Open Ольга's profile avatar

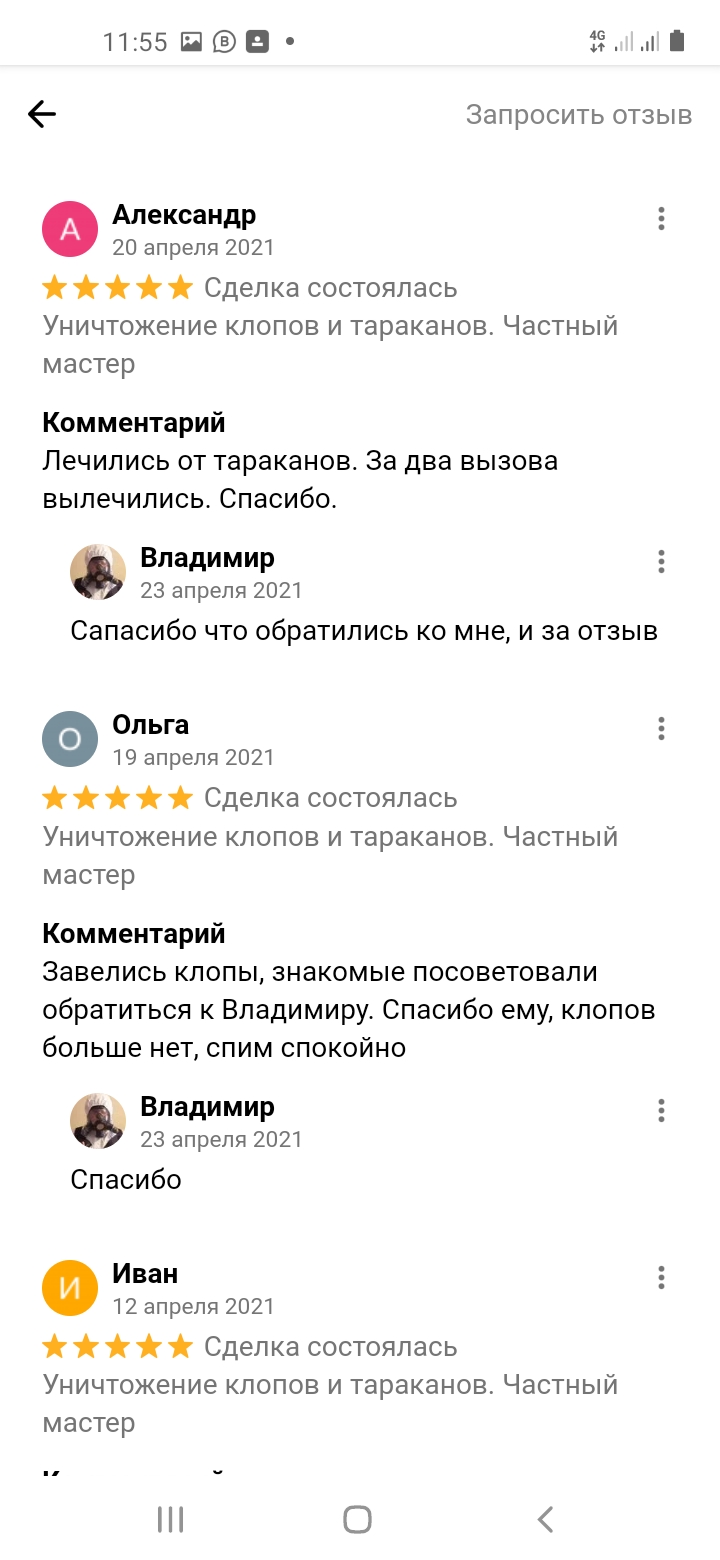70,739
